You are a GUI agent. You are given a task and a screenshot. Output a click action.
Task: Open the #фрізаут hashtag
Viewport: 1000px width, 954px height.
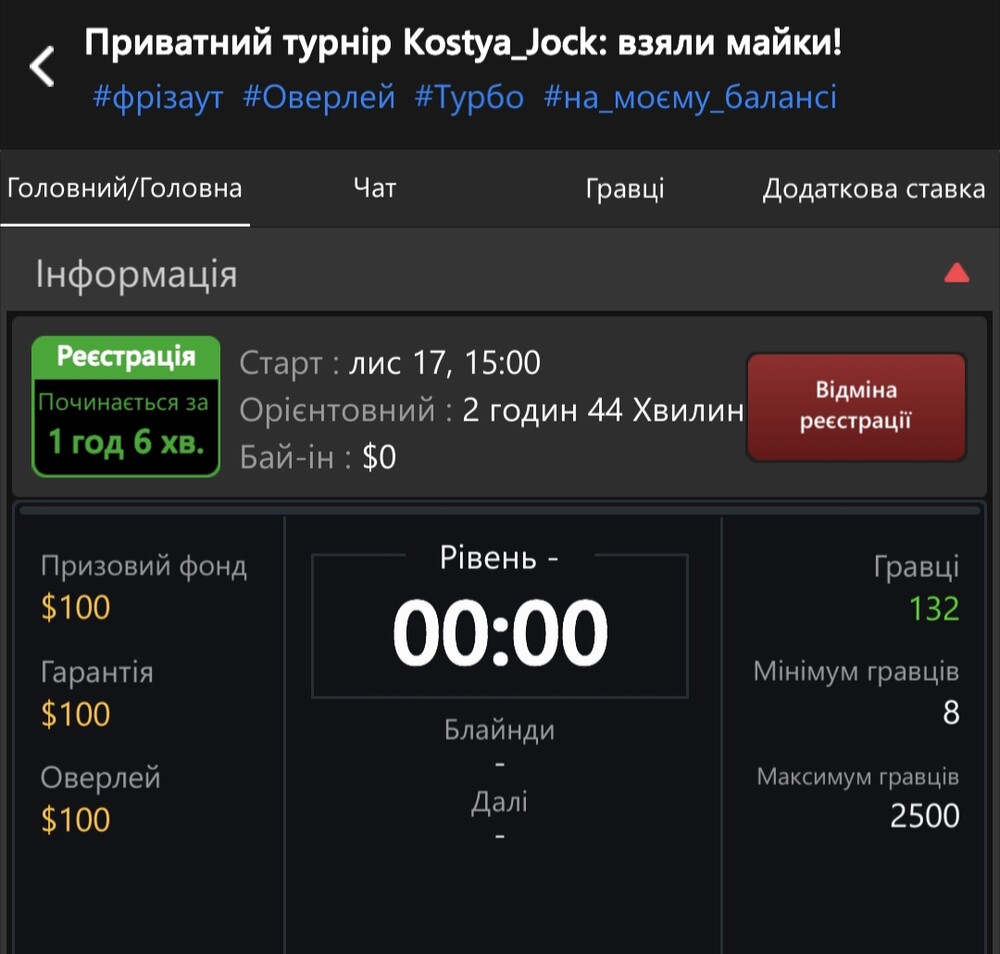[x=158, y=98]
